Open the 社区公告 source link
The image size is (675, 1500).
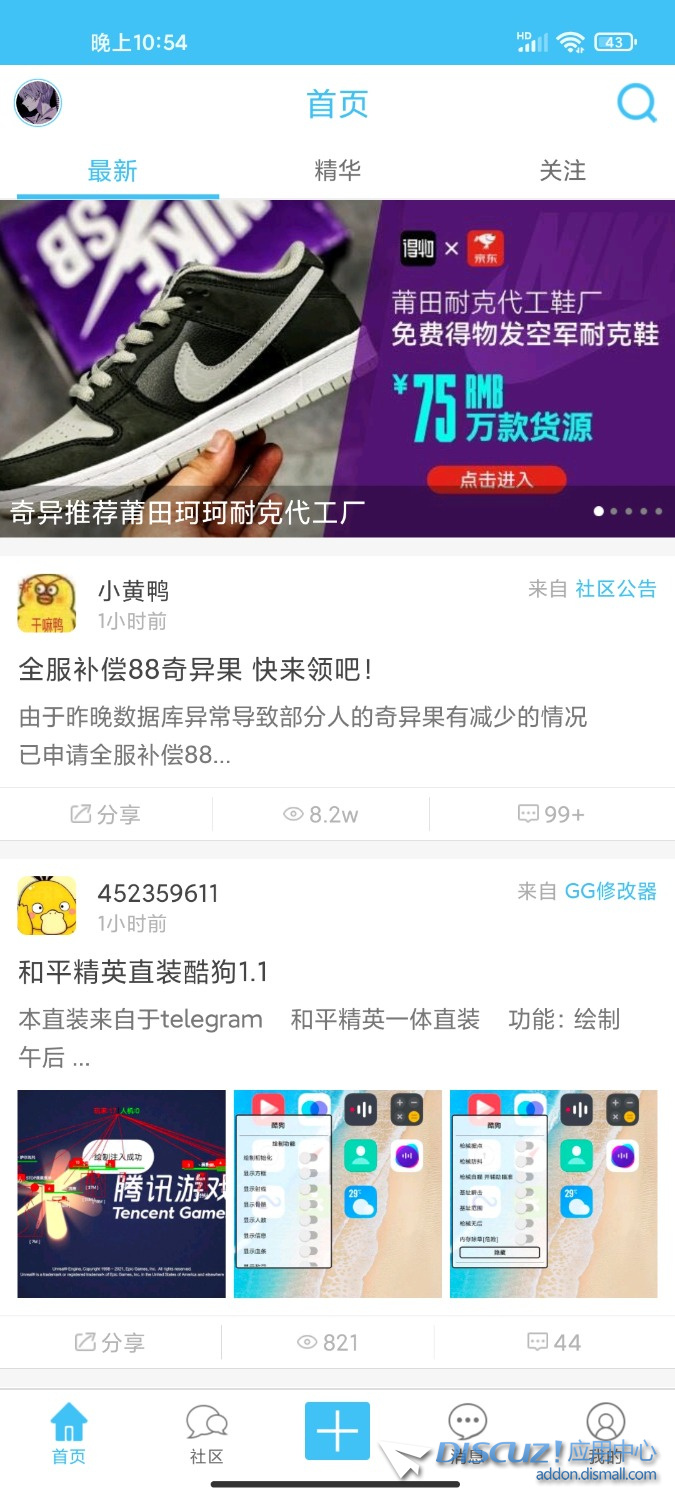[616, 589]
